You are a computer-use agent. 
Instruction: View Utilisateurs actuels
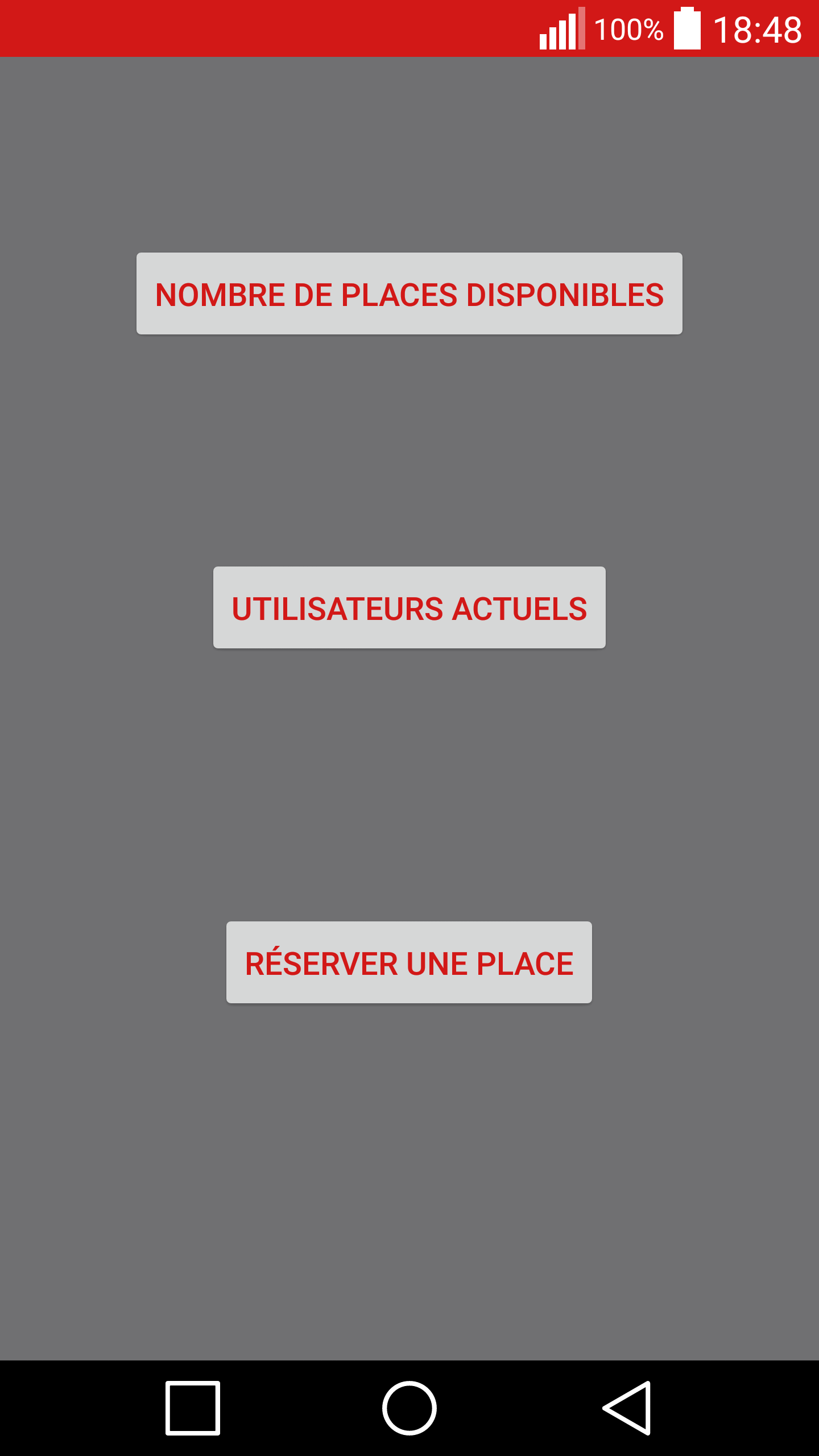click(x=409, y=607)
